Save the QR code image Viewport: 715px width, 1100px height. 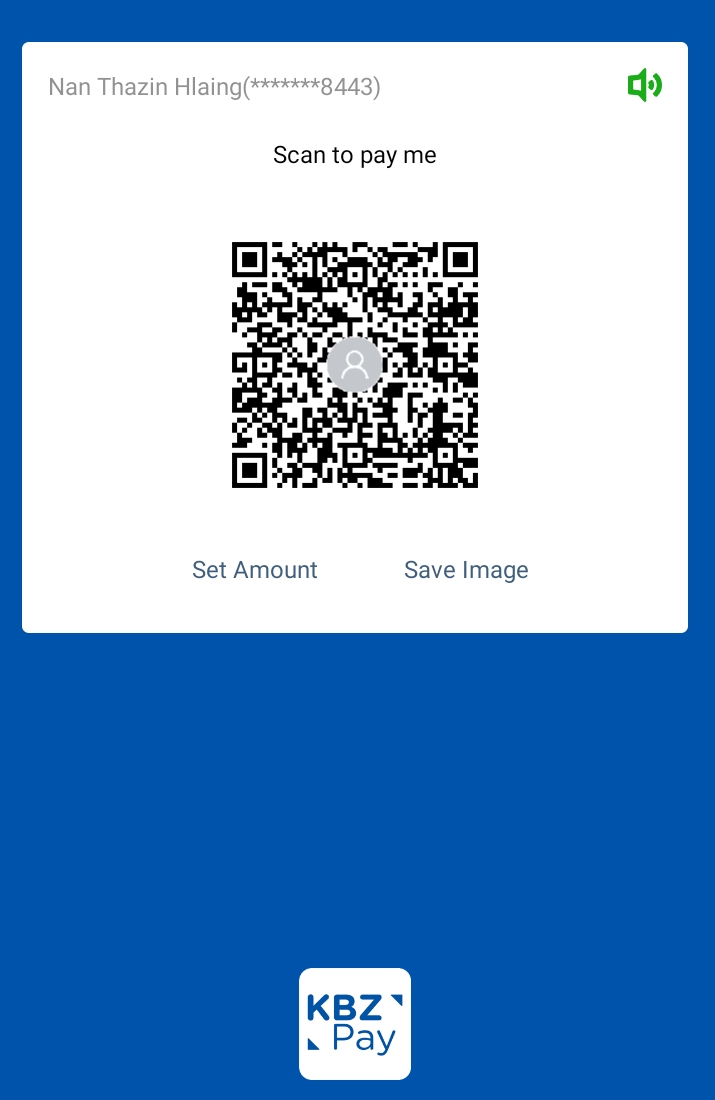(x=466, y=570)
